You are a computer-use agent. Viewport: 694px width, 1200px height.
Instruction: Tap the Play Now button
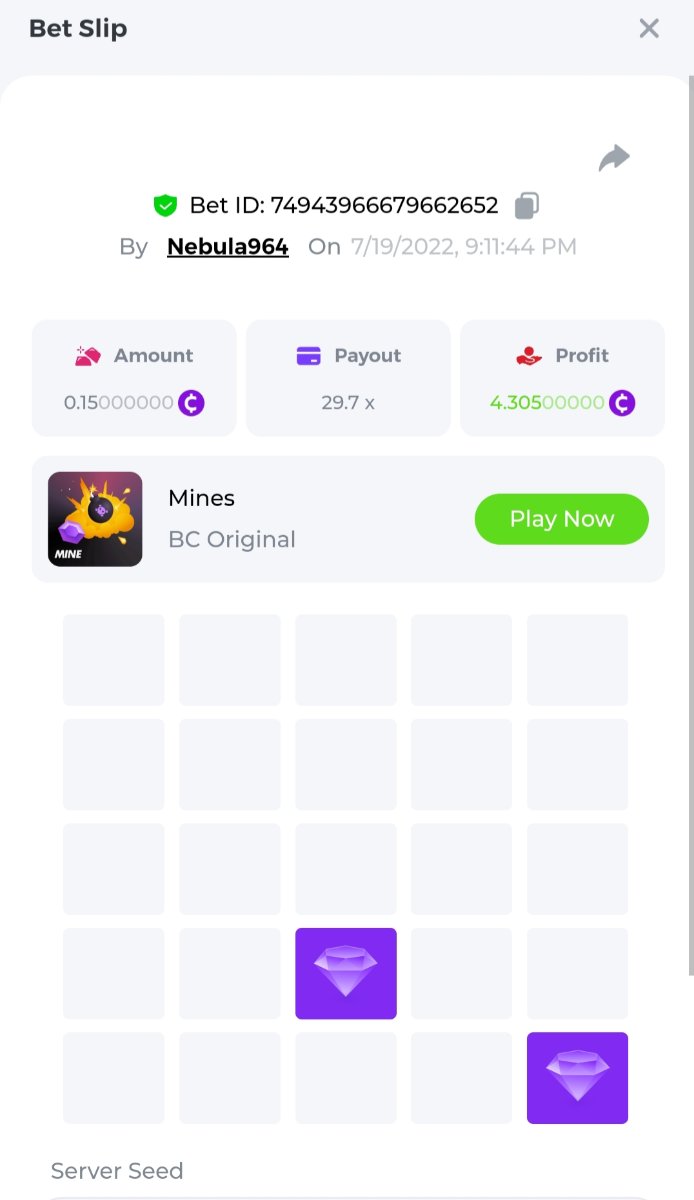(x=561, y=519)
